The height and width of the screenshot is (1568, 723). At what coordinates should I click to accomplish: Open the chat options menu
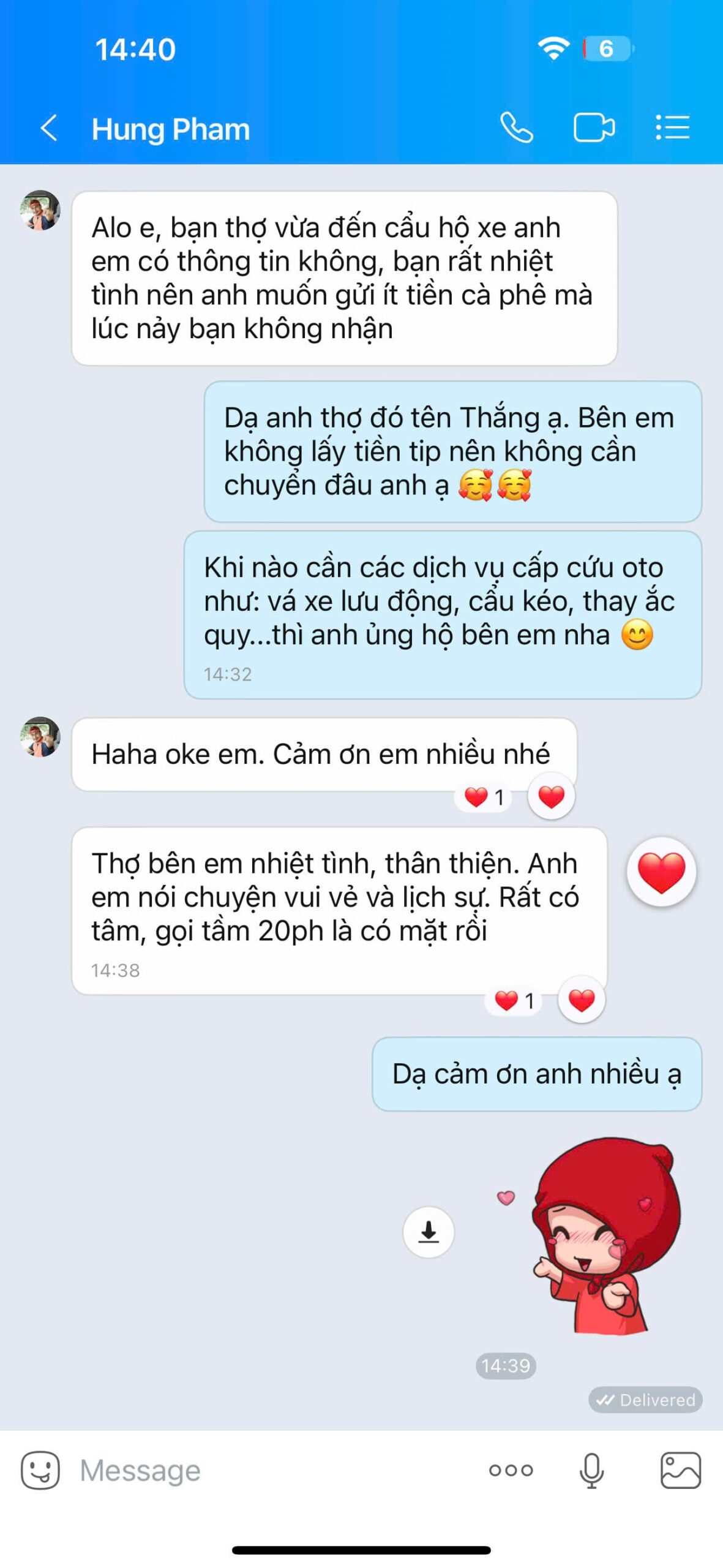pos(672,128)
